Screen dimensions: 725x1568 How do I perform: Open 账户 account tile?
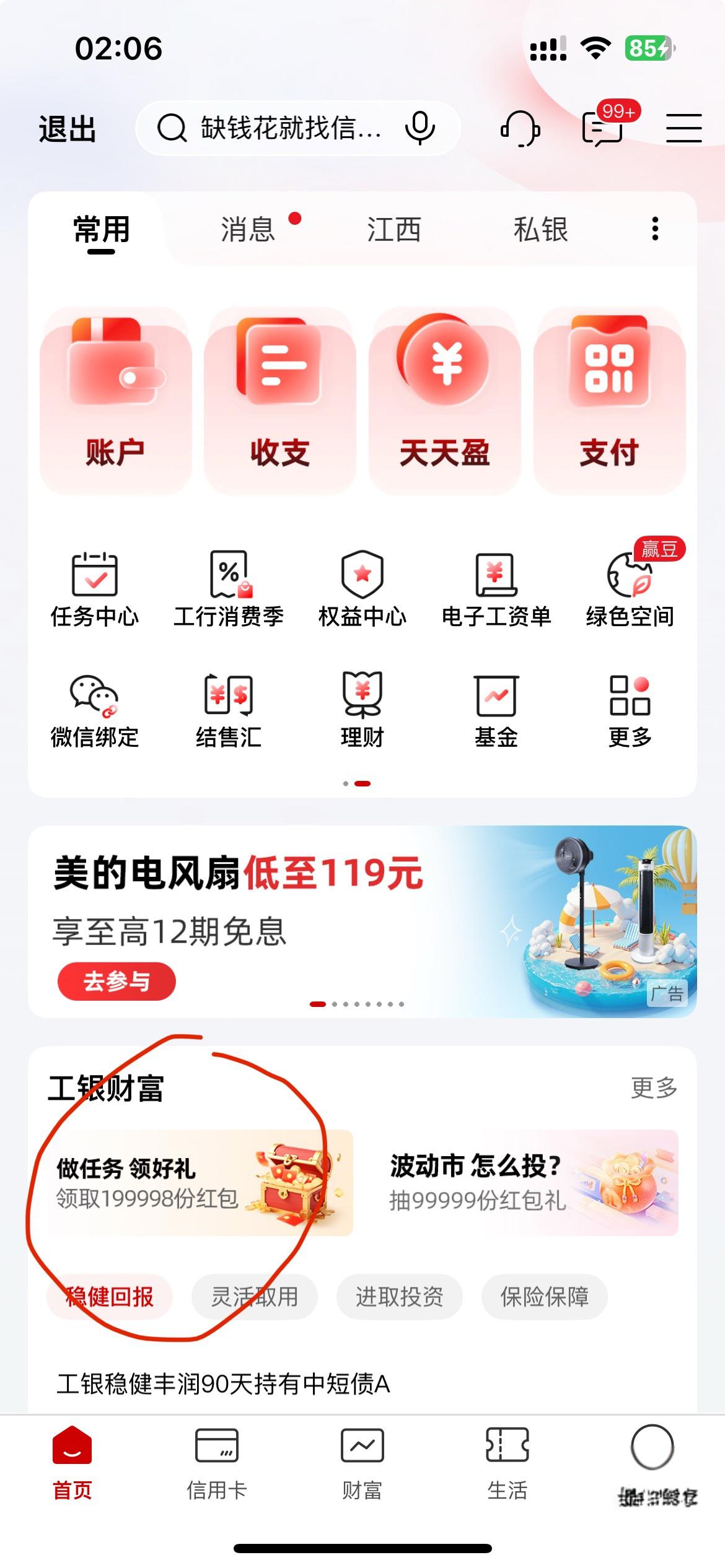click(x=115, y=400)
